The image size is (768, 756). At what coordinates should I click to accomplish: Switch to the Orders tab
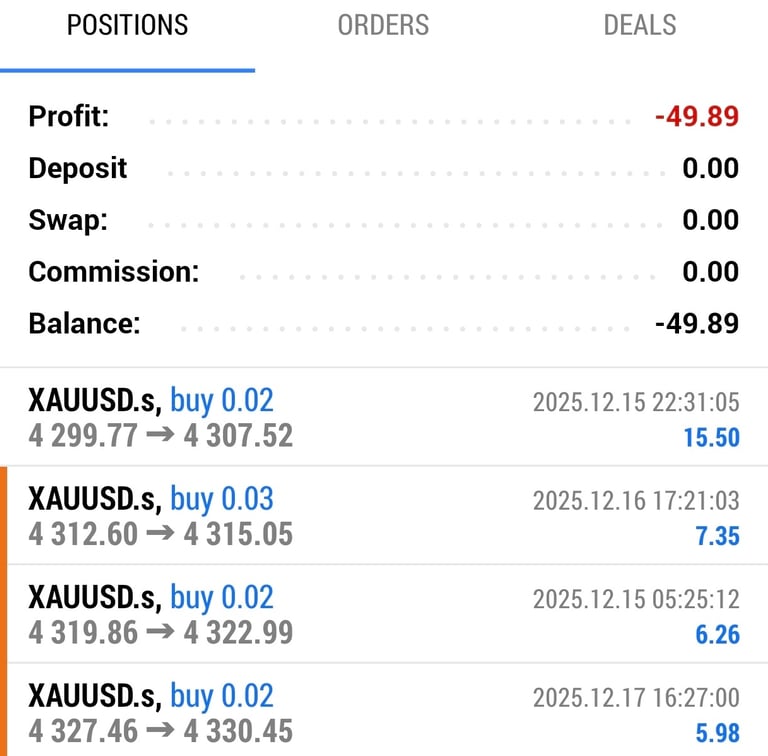click(x=383, y=26)
